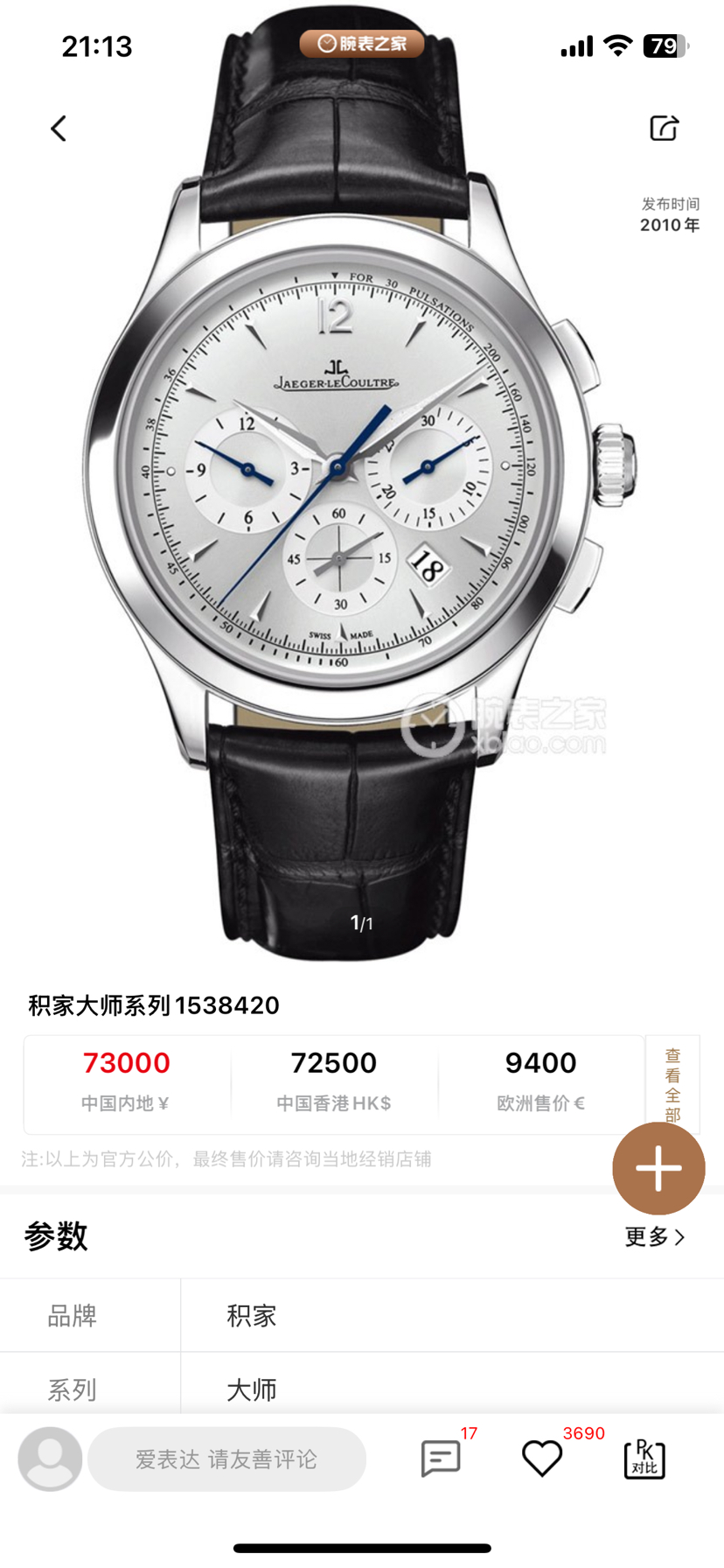
Task: Share this watch page
Action: [664, 128]
